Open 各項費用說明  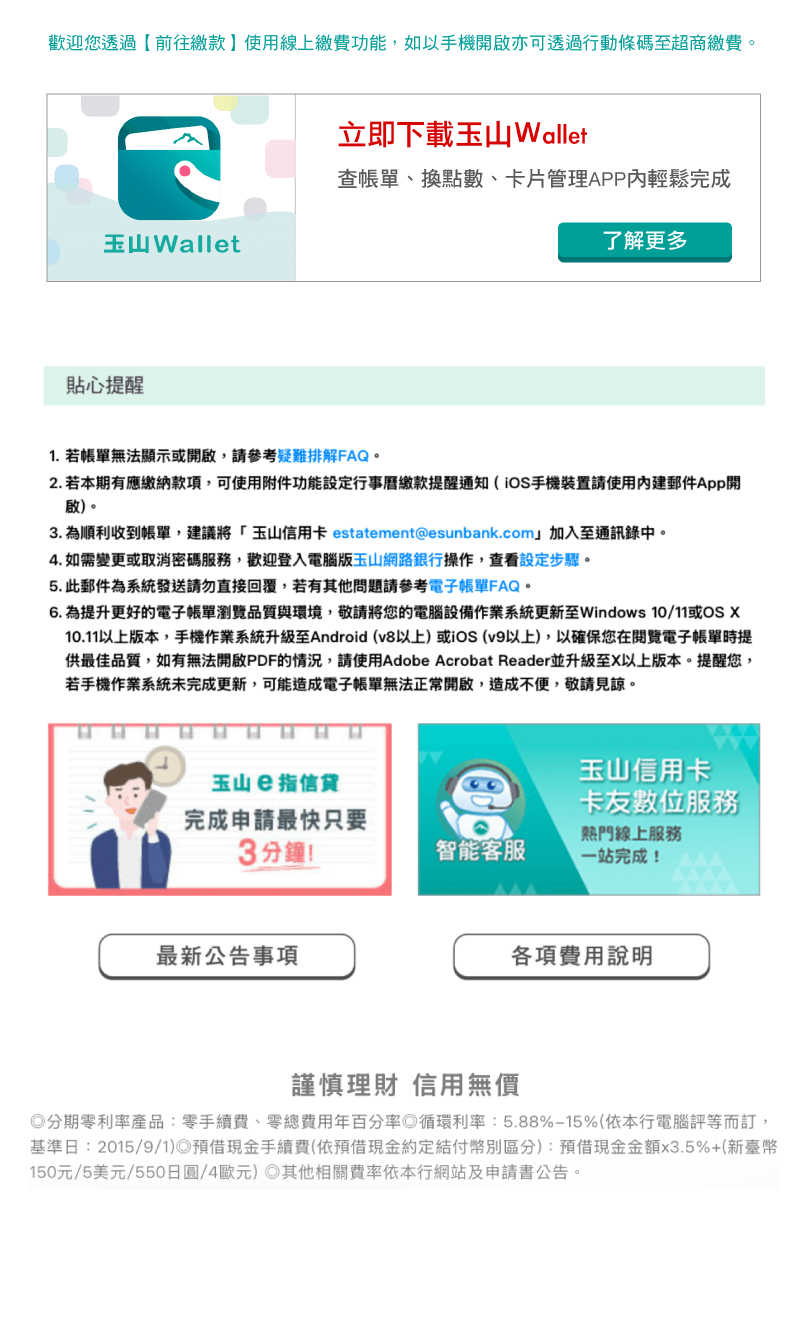tap(581, 956)
